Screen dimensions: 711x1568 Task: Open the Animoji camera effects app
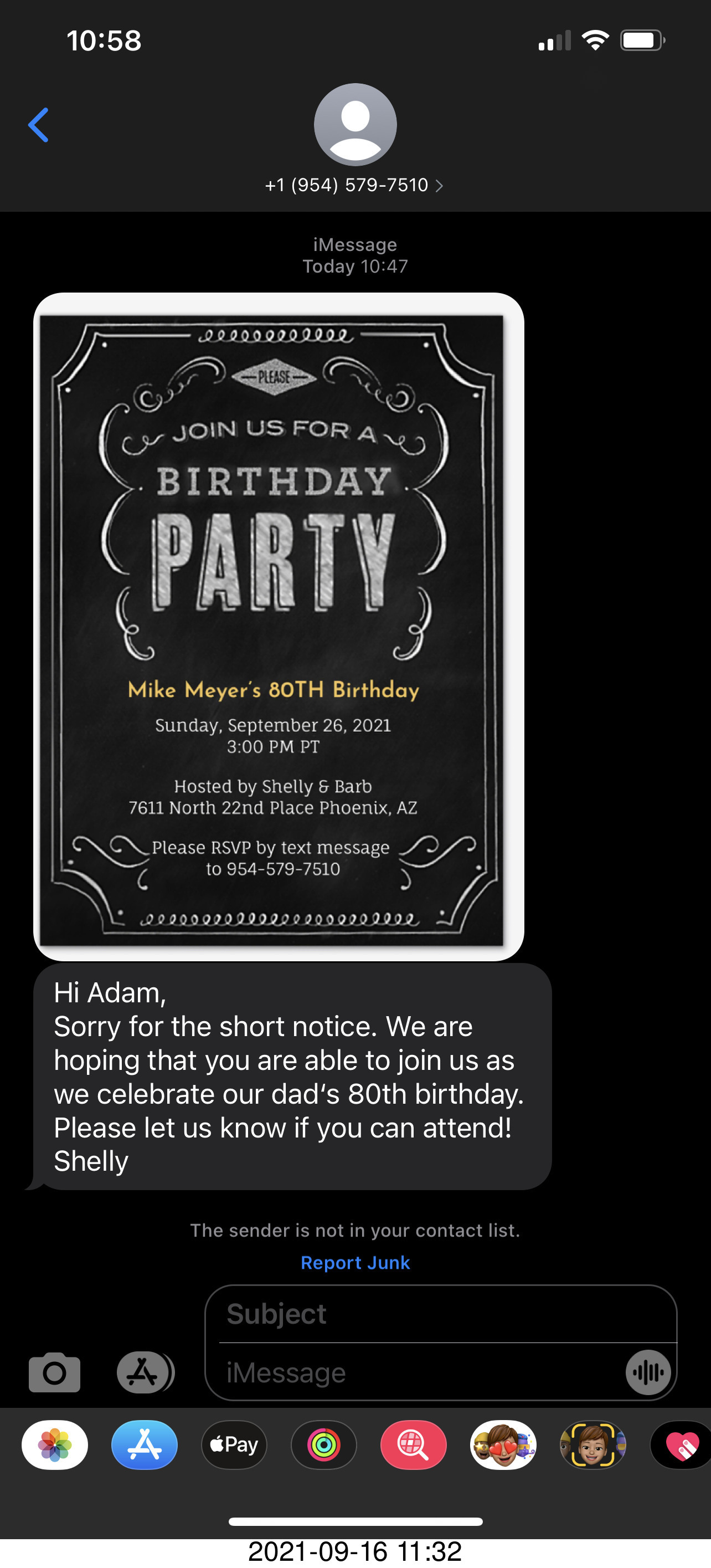point(592,1444)
